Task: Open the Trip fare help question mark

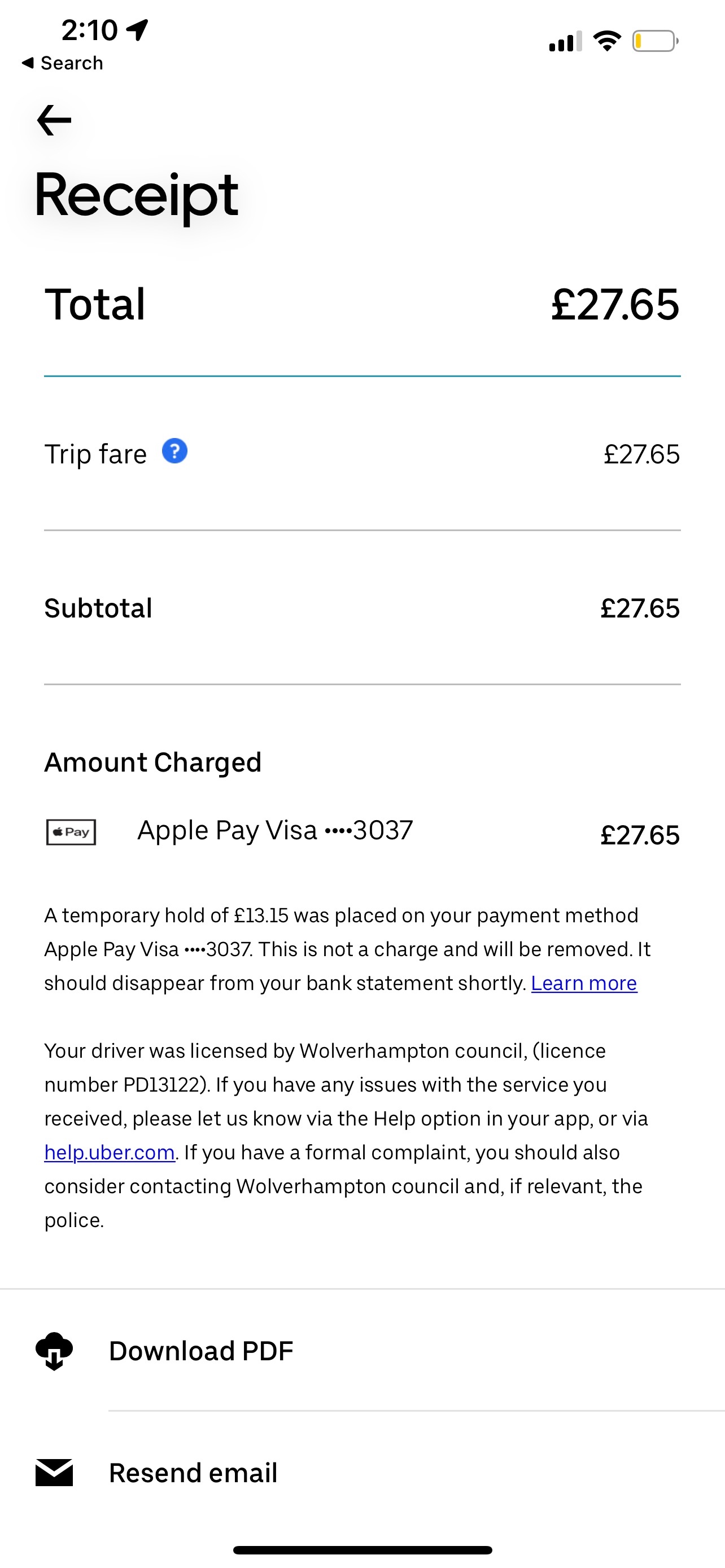Action: (x=174, y=452)
